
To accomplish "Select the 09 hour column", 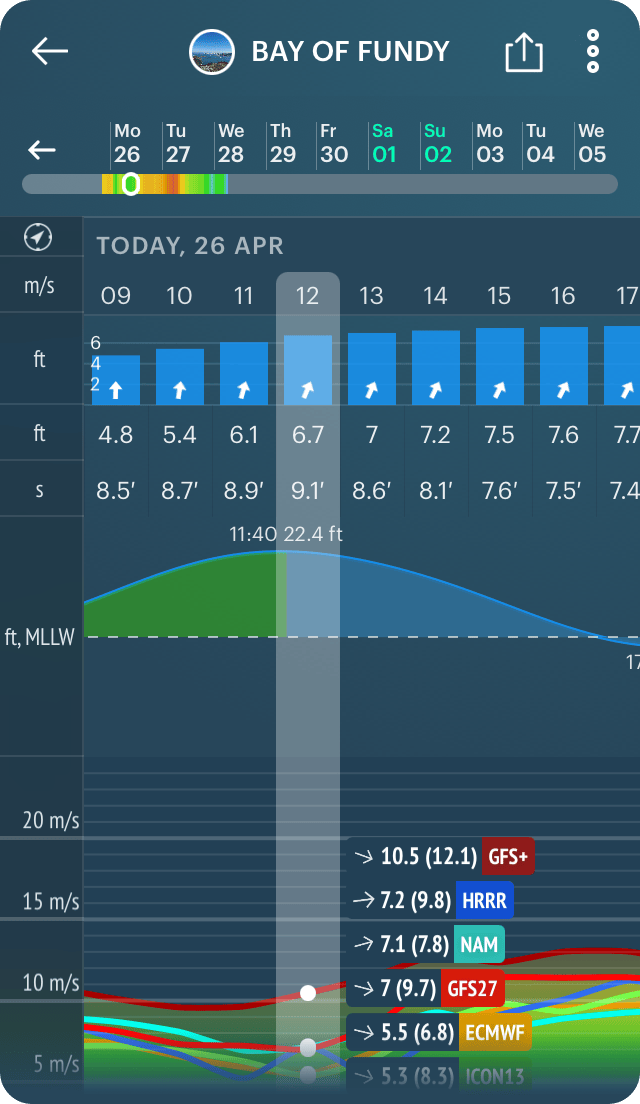I will click(115, 296).
